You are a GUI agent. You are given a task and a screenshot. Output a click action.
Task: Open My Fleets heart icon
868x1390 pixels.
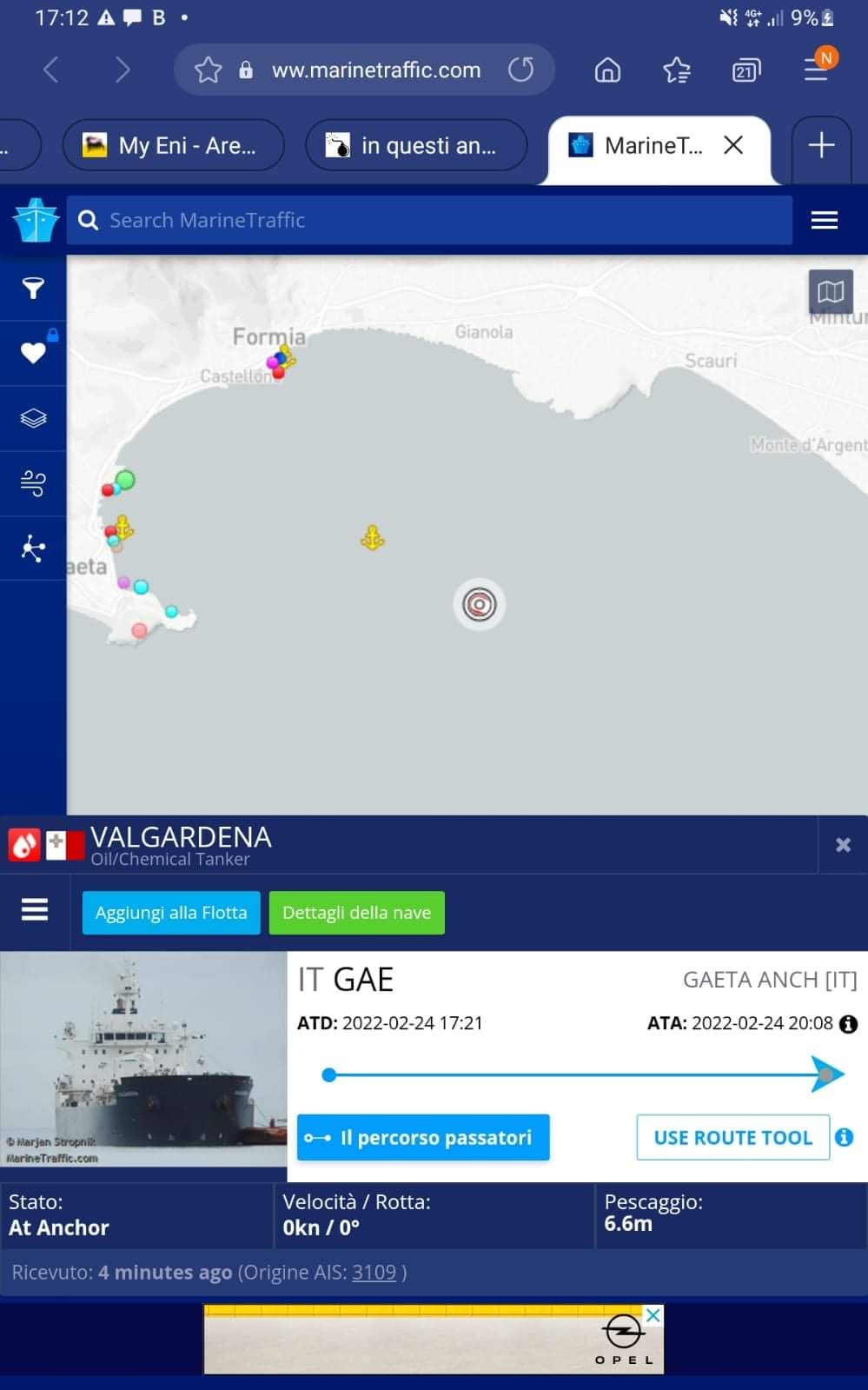(x=33, y=353)
